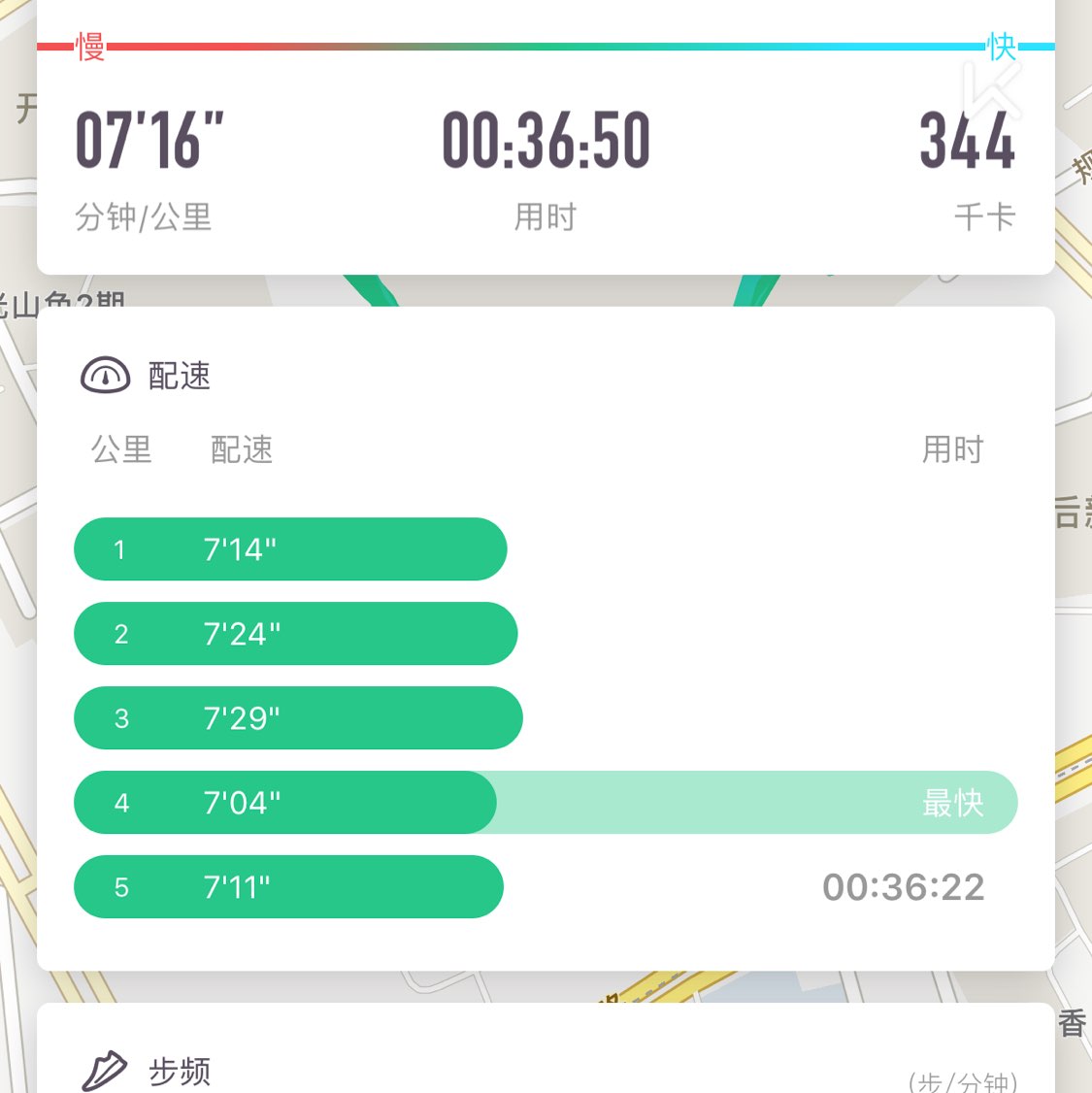This screenshot has height=1093, width=1092.
Task: Select the speedometer icon beside 配速
Action: [107, 376]
